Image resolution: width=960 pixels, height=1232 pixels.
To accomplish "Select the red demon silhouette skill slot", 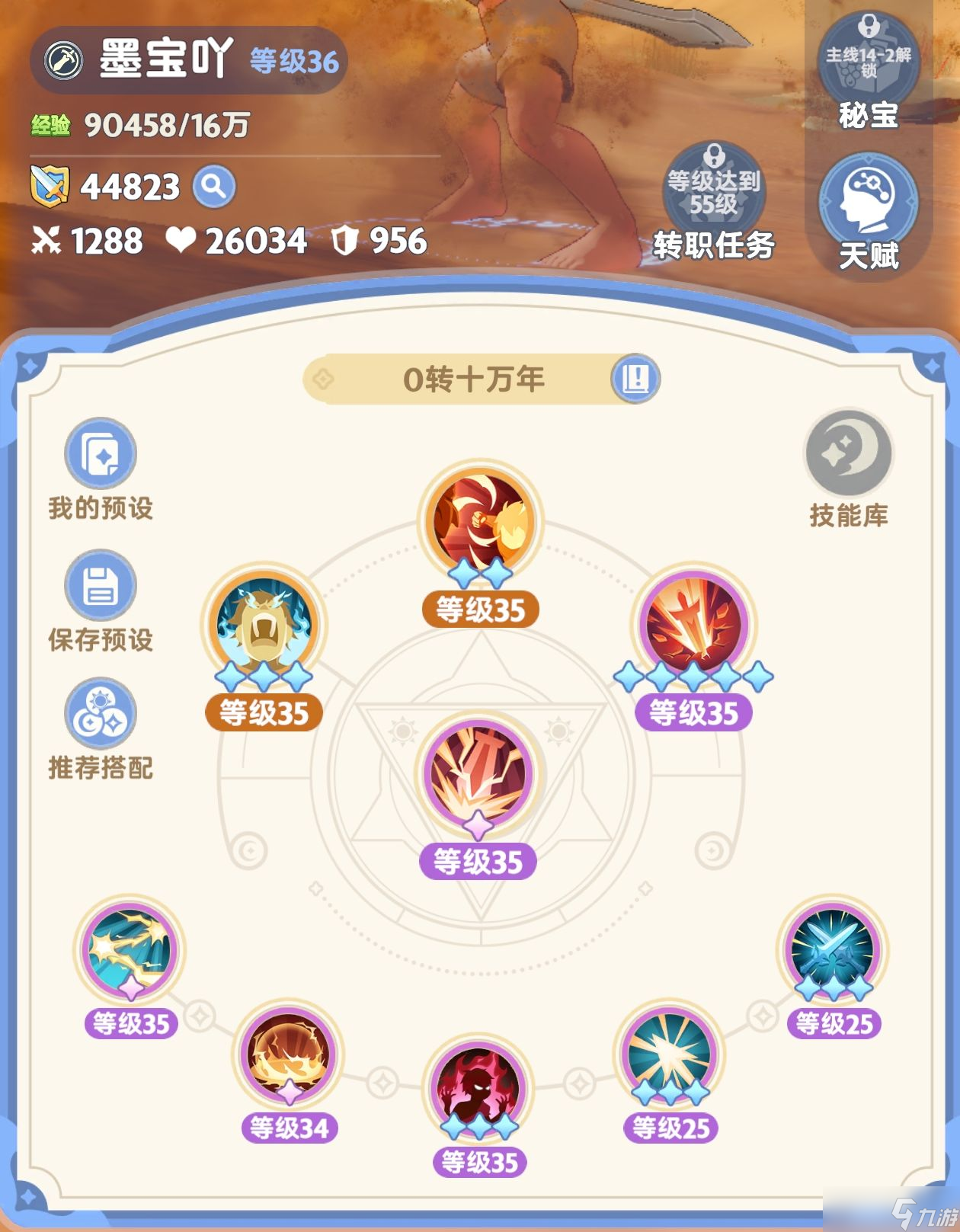I will (x=479, y=1090).
